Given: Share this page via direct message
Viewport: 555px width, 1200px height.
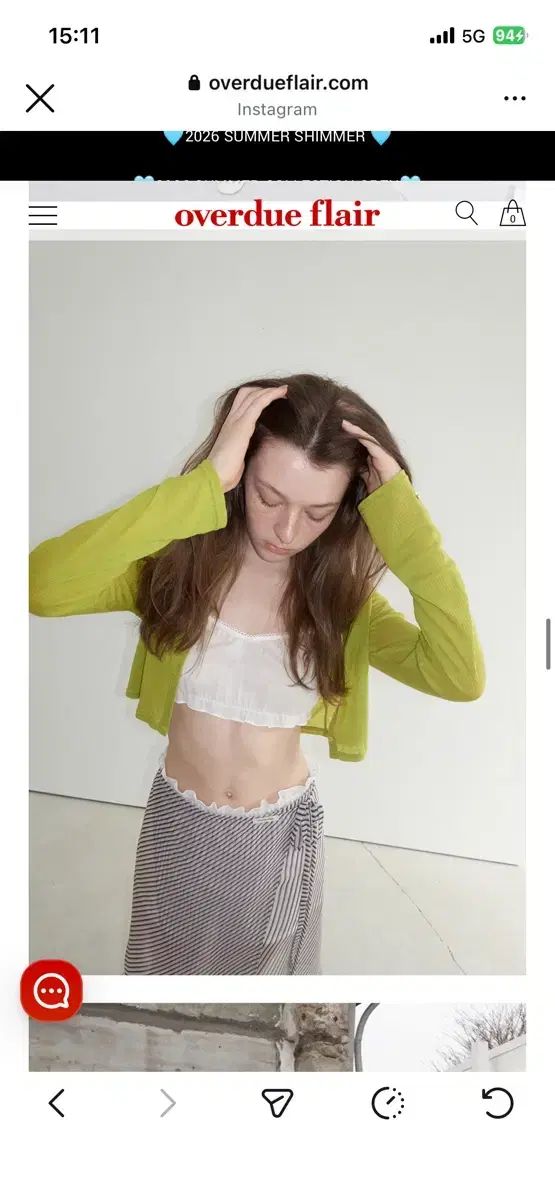Looking at the screenshot, I should tap(277, 1103).
